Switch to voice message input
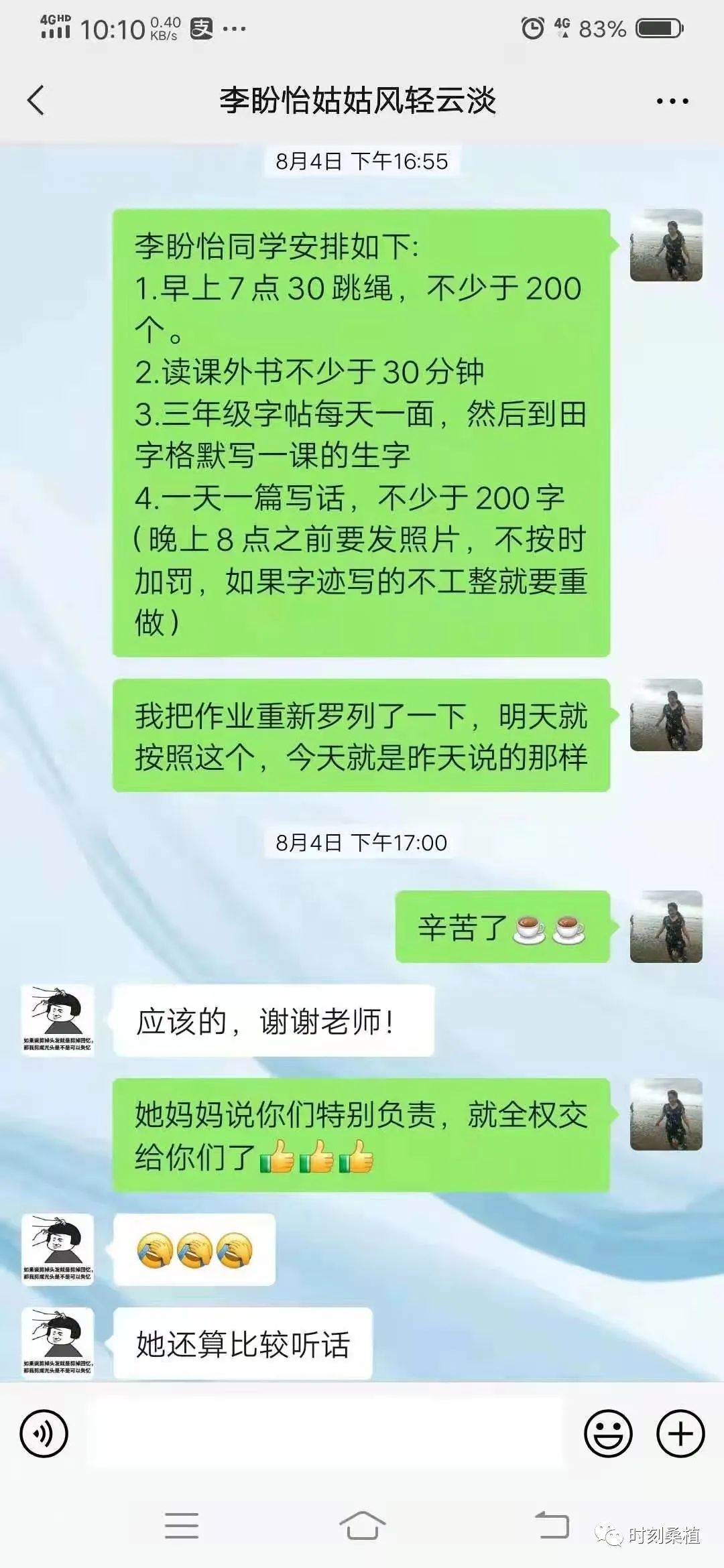The width and height of the screenshot is (724, 1568). click(x=44, y=1434)
